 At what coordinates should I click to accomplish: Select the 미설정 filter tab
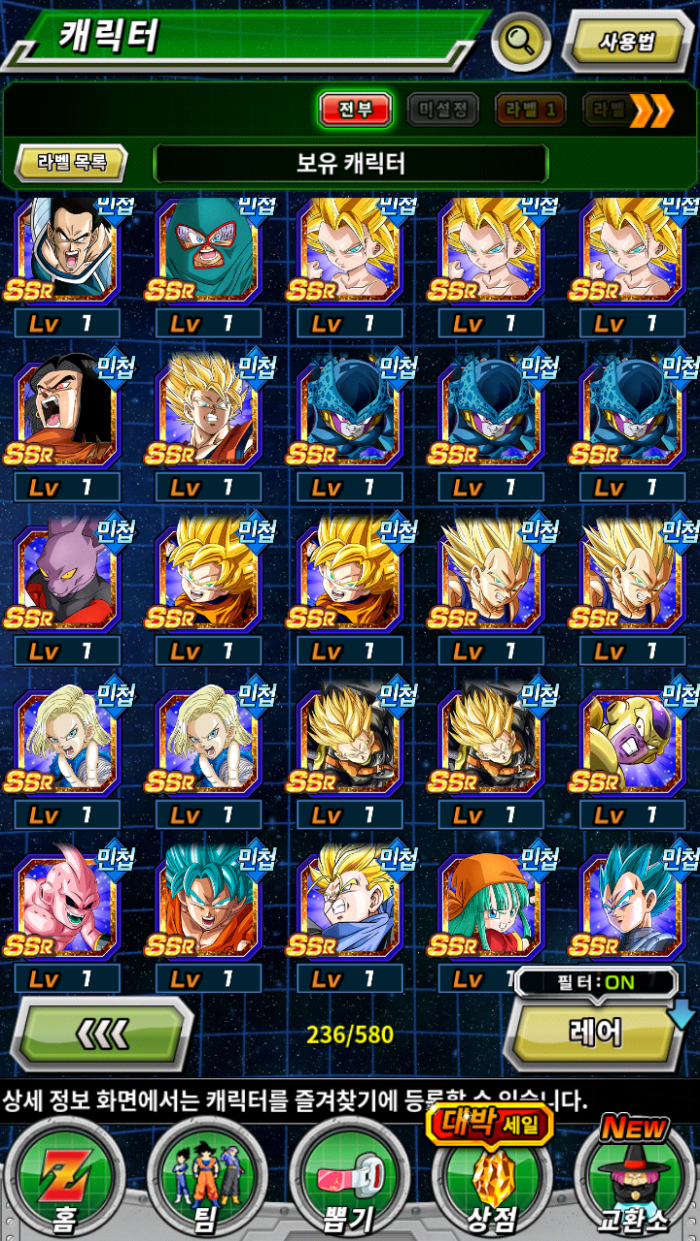[x=442, y=109]
